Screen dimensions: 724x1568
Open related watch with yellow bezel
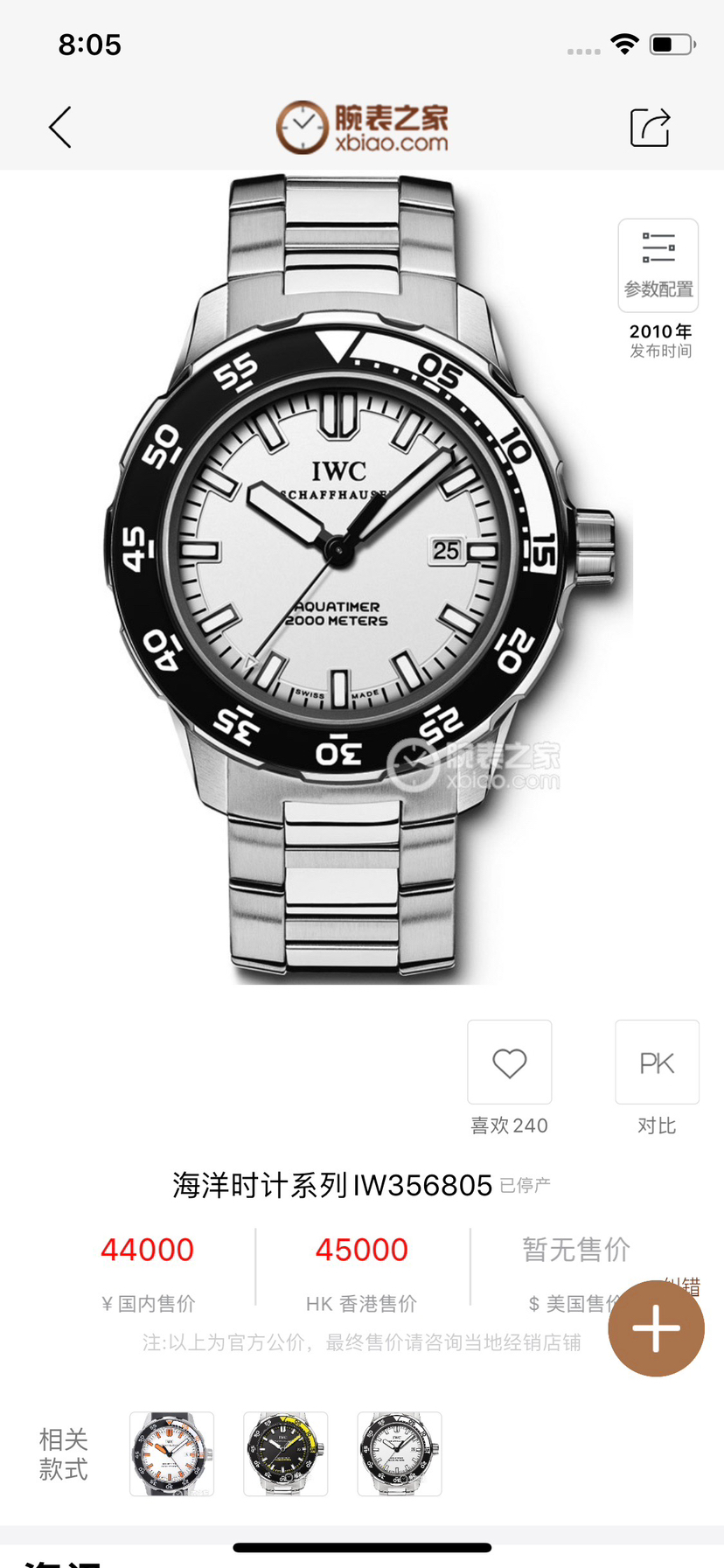click(285, 1453)
